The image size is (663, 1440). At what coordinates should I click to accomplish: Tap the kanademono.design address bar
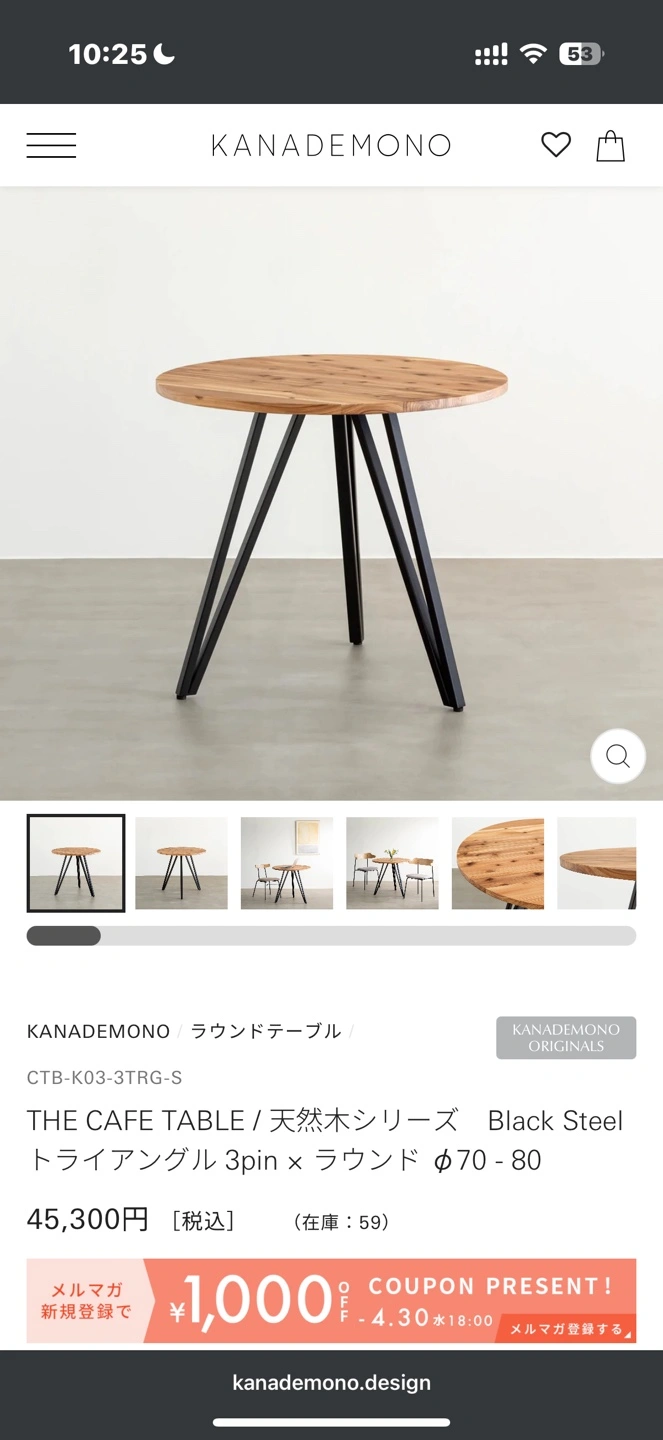331,1383
